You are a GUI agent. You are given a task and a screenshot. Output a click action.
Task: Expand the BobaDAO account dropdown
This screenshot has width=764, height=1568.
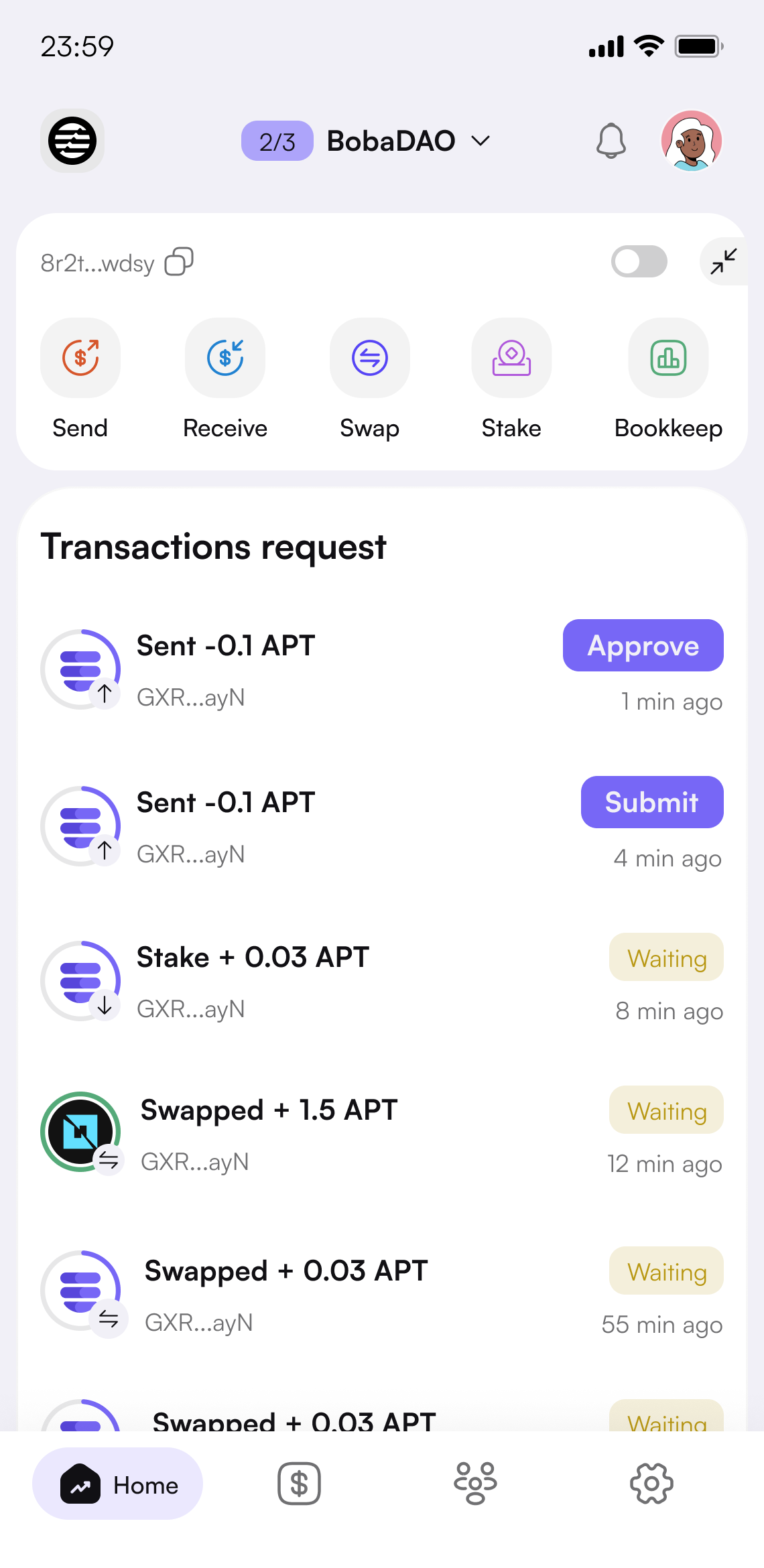(481, 141)
